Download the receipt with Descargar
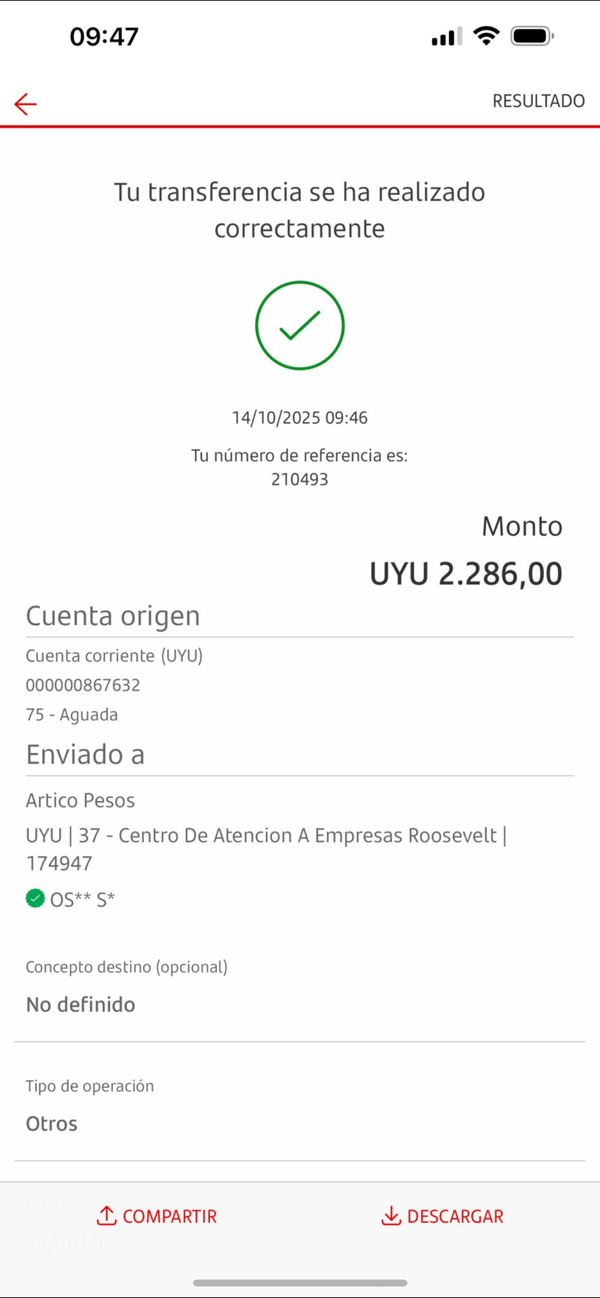The width and height of the screenshot is (600, 1298). coord(442,1216)
